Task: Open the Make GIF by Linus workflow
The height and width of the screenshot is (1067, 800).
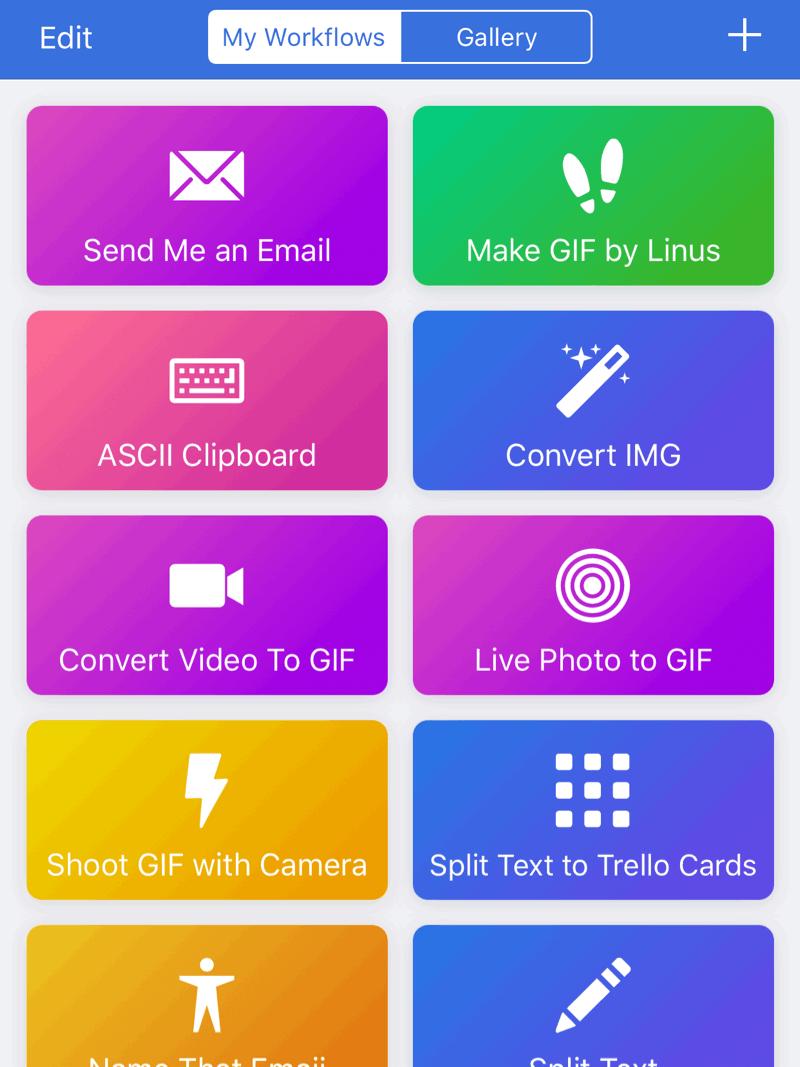Action: [x=592, y=196]
